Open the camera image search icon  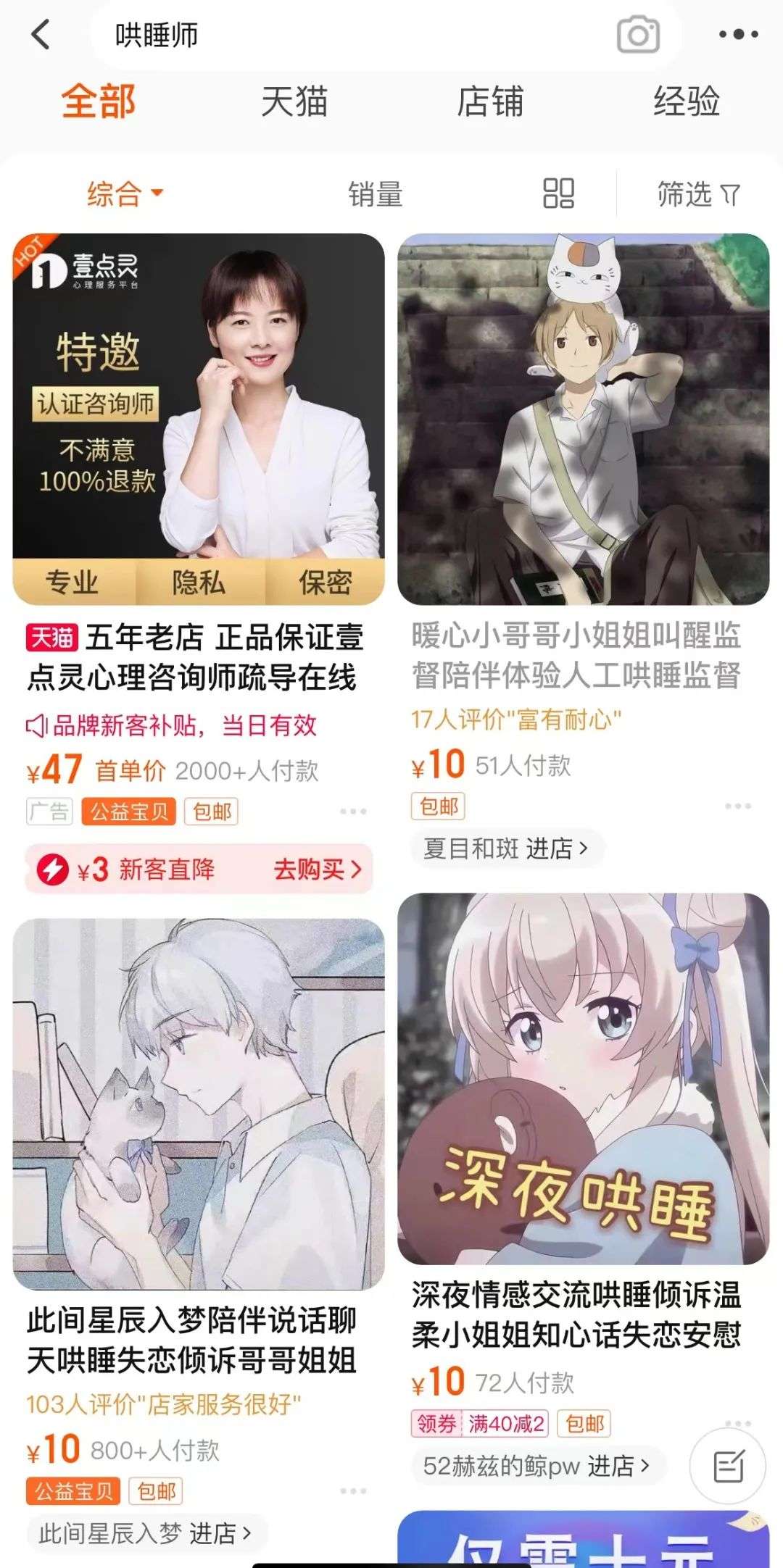[638, 35]
